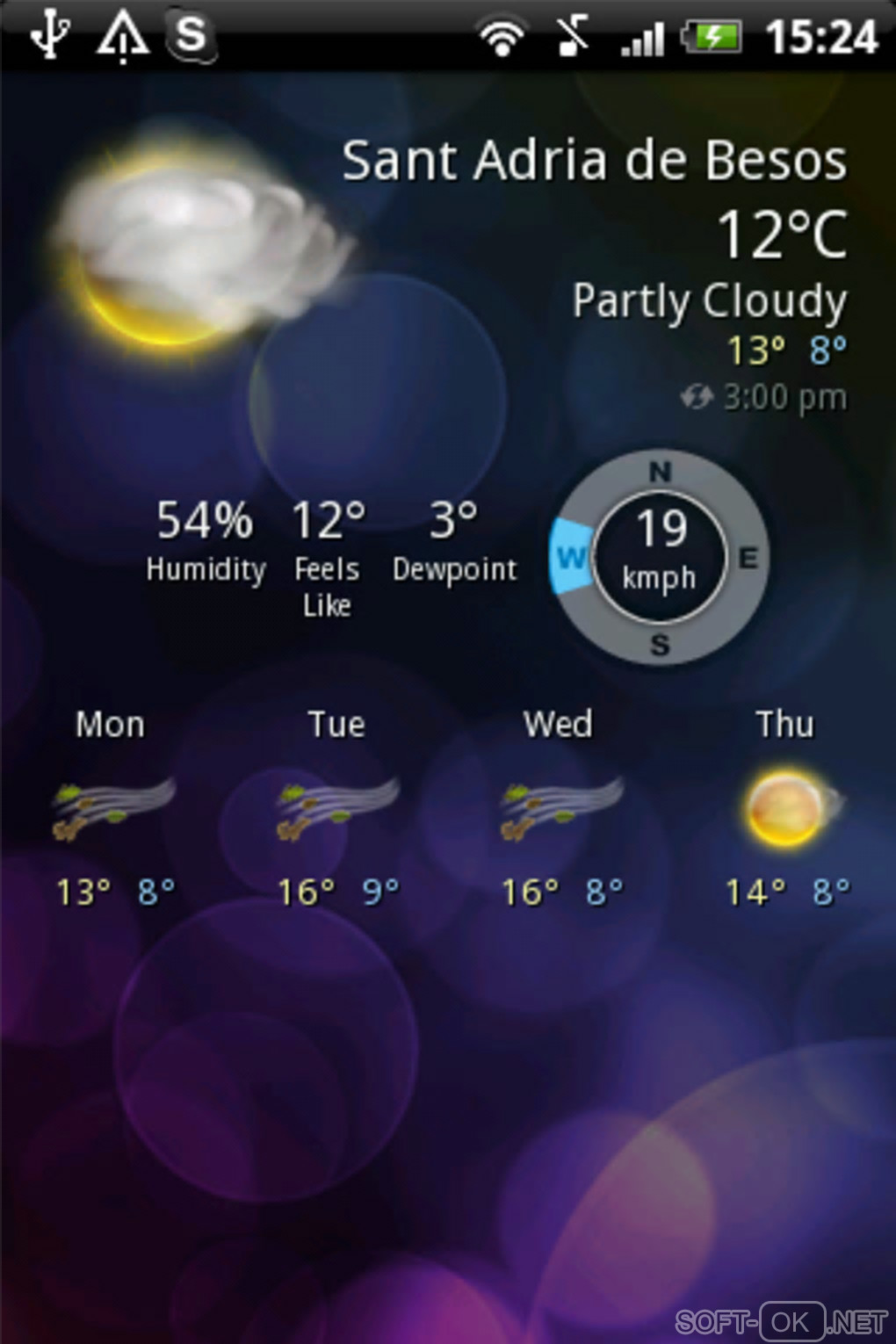Refresh weather via the 3:00 pm update icon

(x=696, y=398)
